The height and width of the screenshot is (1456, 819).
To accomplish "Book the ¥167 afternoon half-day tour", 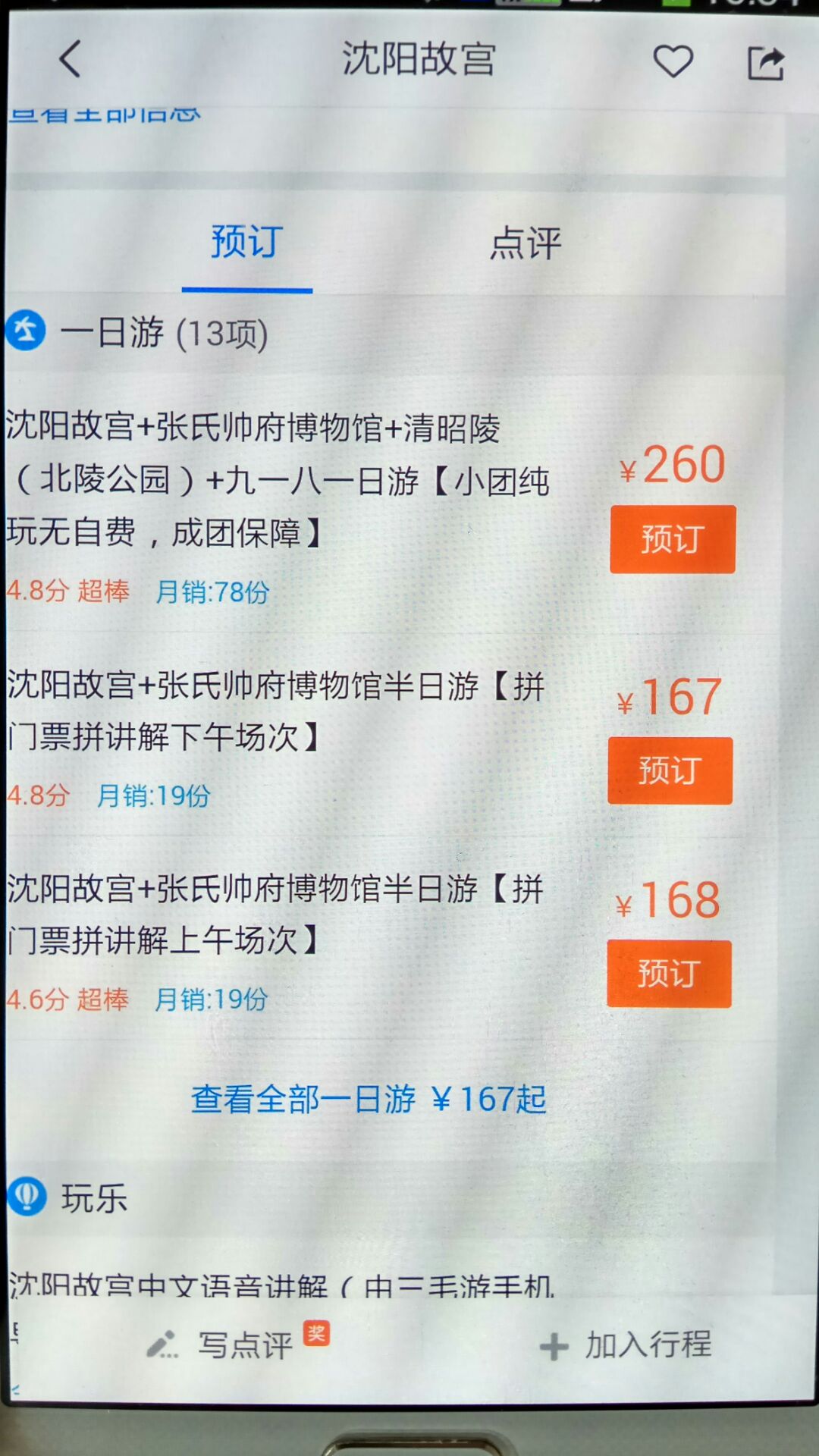I will click(670, 770).
